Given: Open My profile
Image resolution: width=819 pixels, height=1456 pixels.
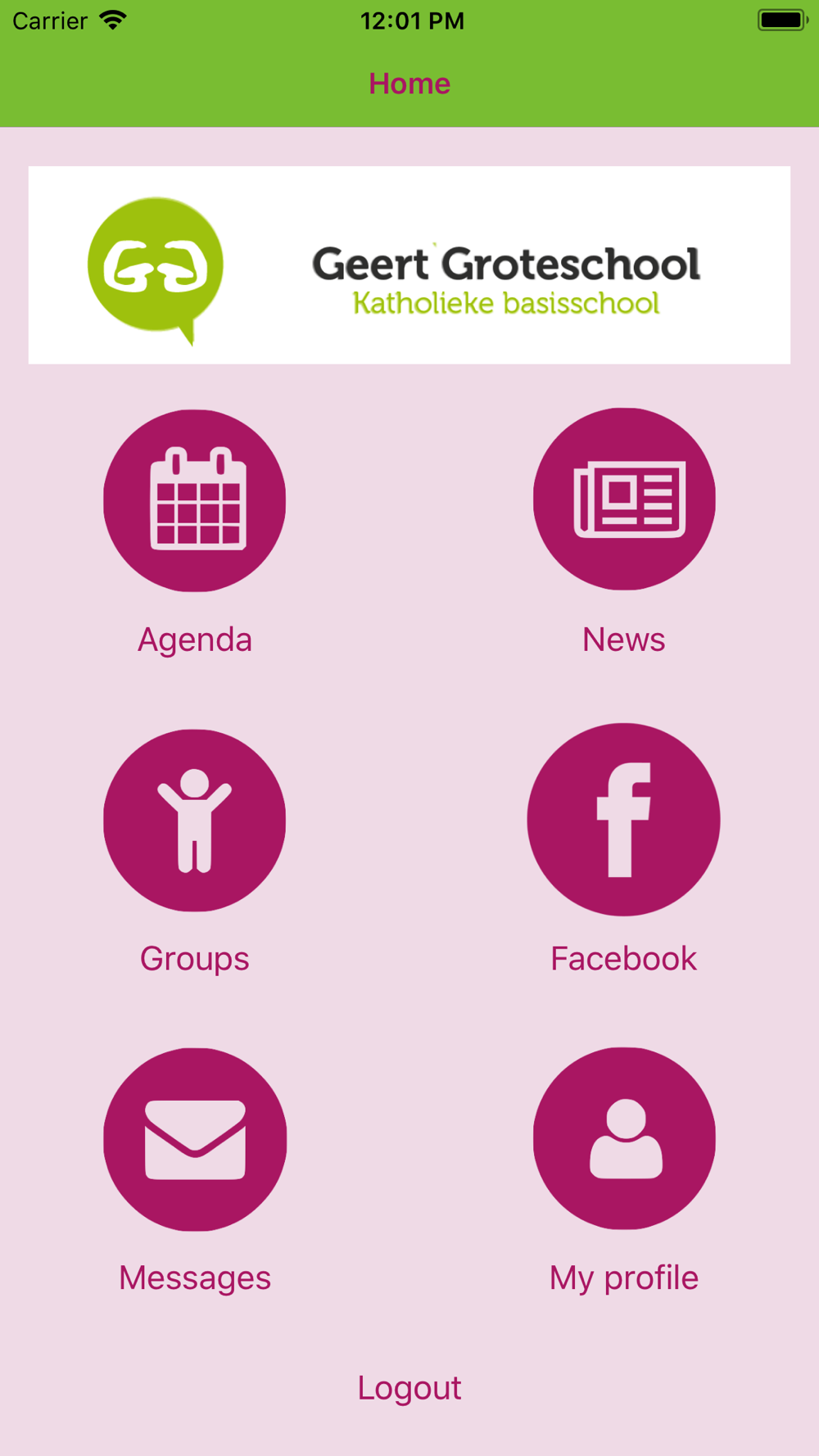Looking at the screenshot, I should 624,1138.
